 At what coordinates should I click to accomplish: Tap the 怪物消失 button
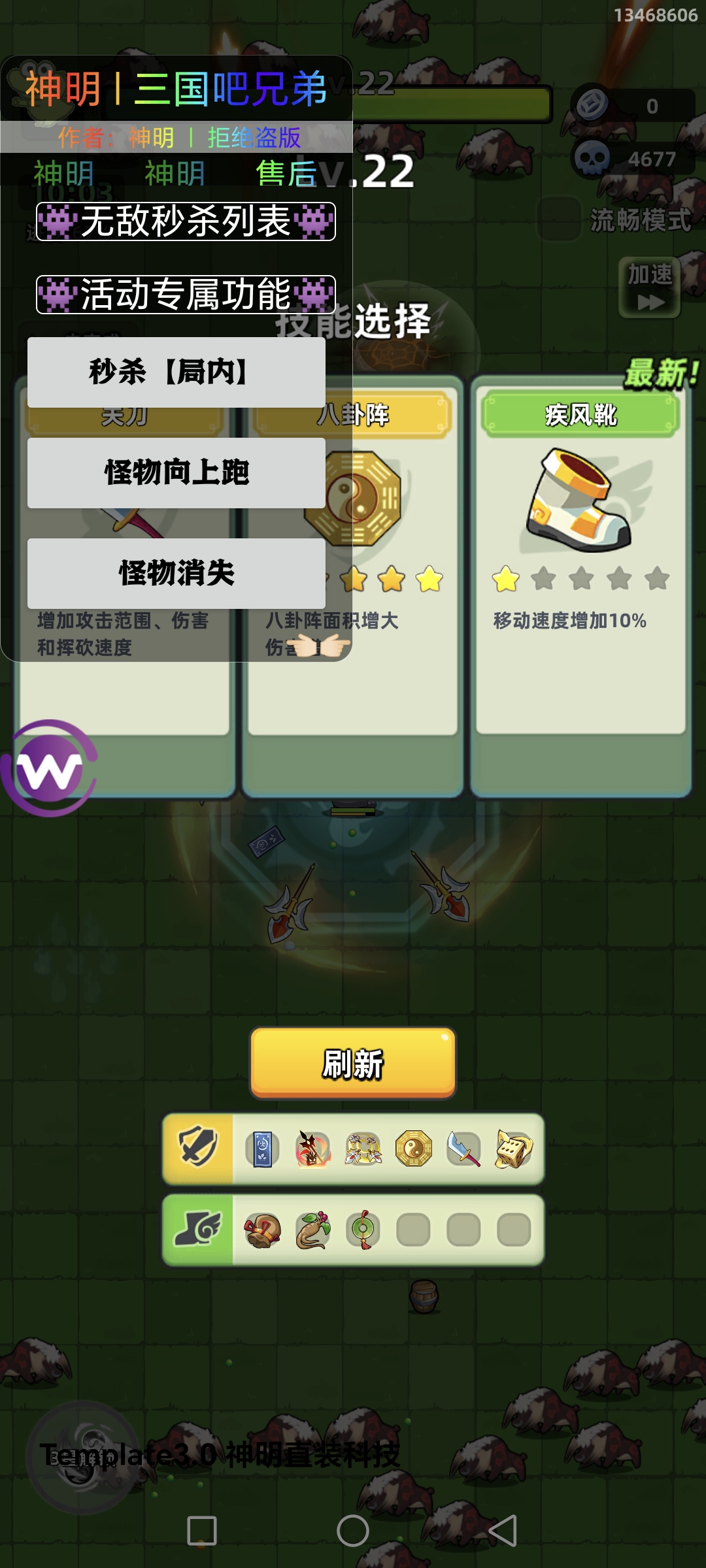tap(176, 574)
